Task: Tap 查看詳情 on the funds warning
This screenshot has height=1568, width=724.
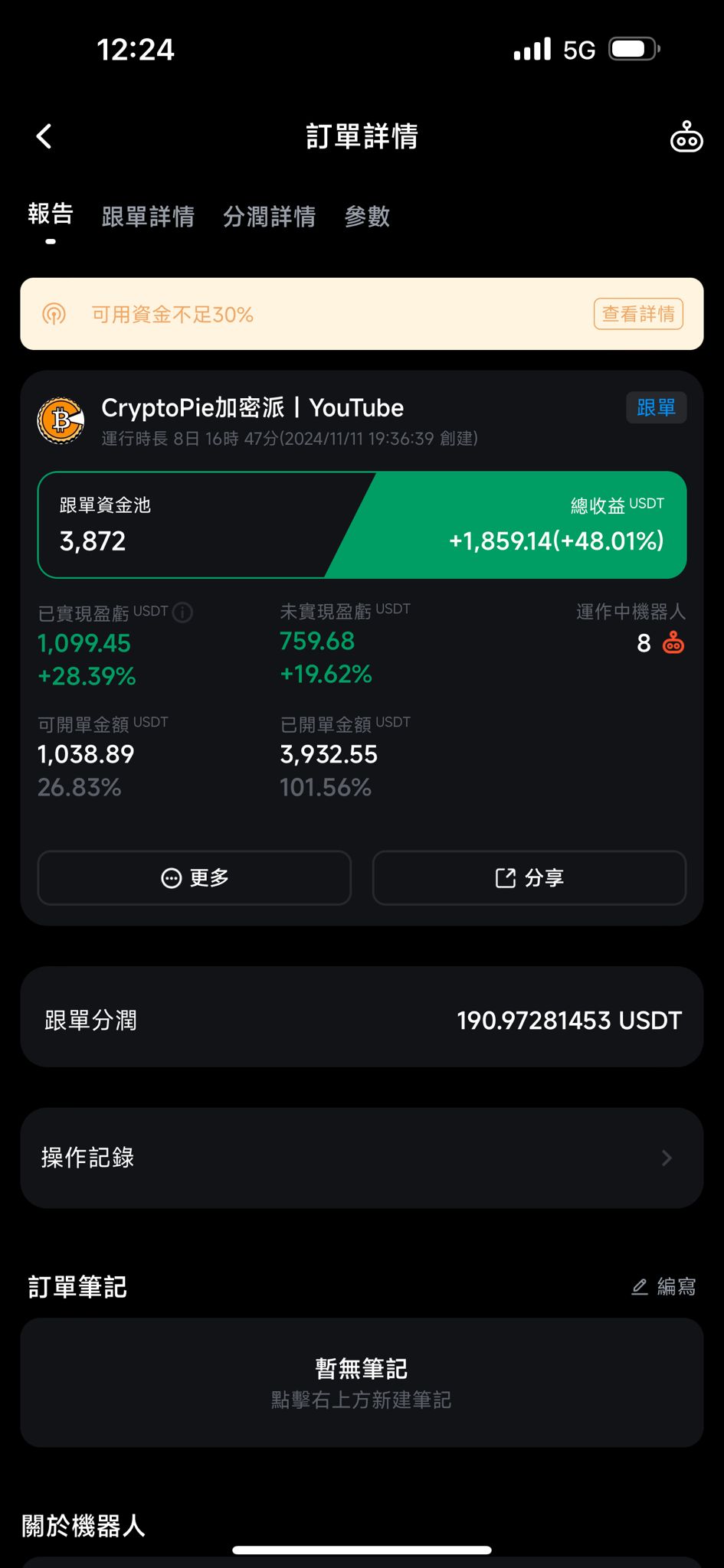Action: (x=638, y=314)
